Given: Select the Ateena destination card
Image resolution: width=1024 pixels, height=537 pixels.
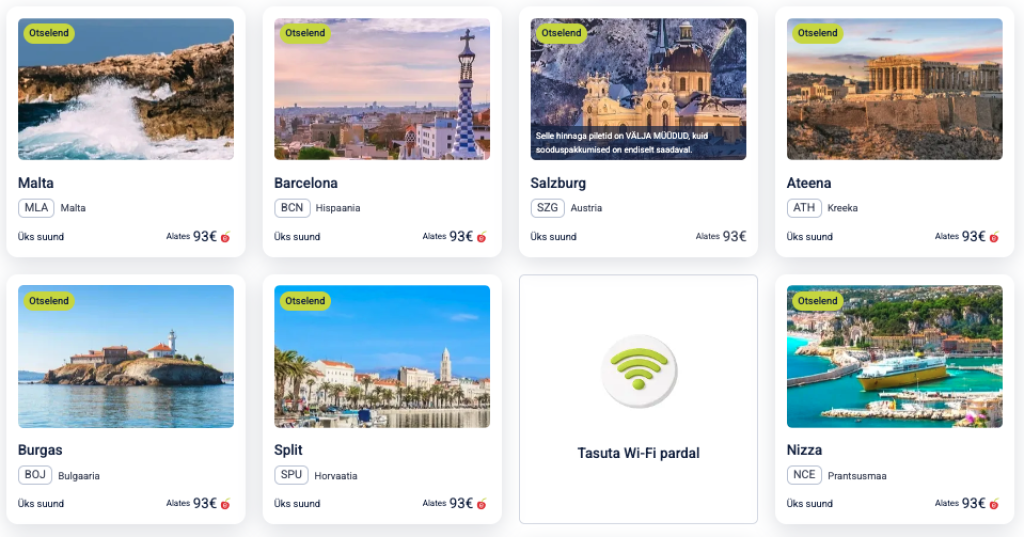Looking at the screenshot, I should pyautogui.click(x=893, y=132).
